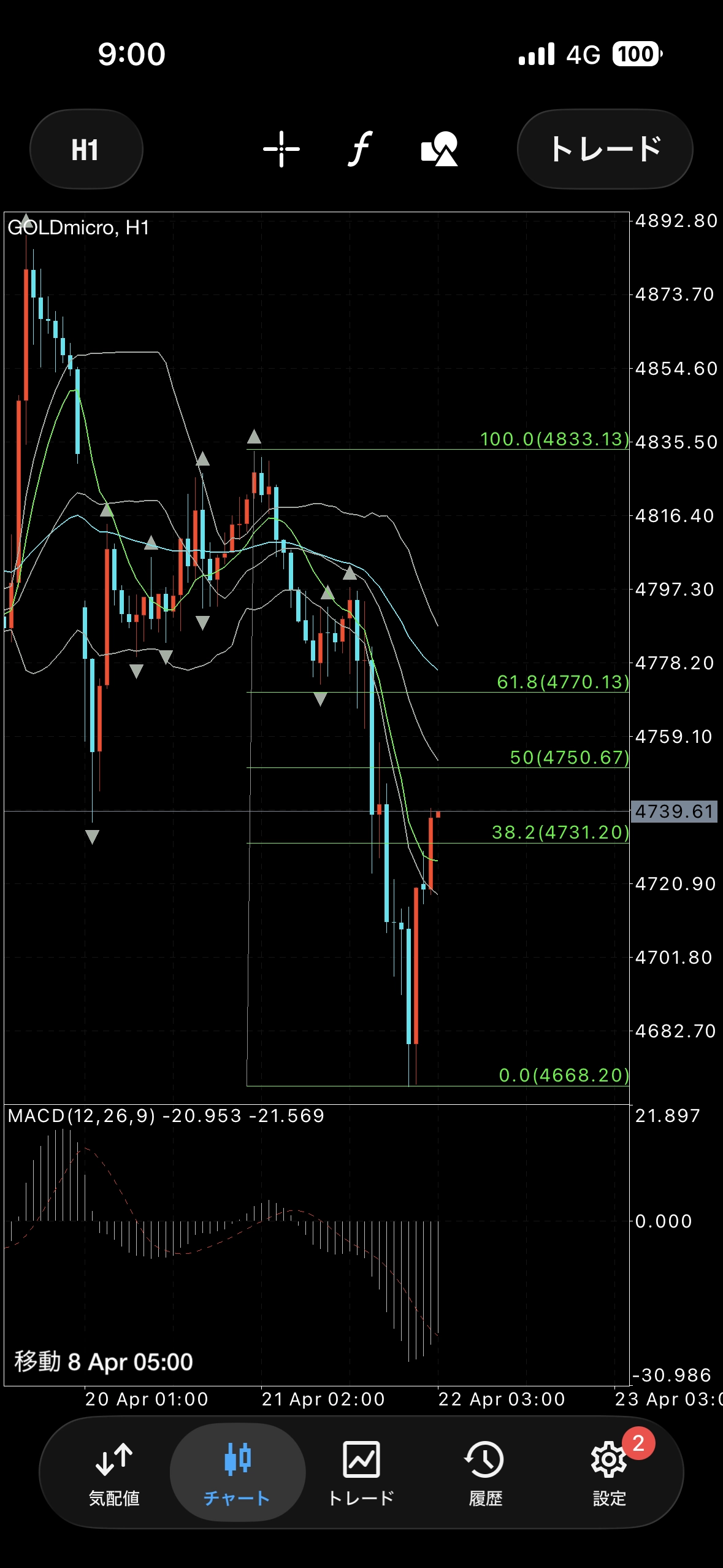
Task: Open the indicators function menu
Action: pos(361,149)
